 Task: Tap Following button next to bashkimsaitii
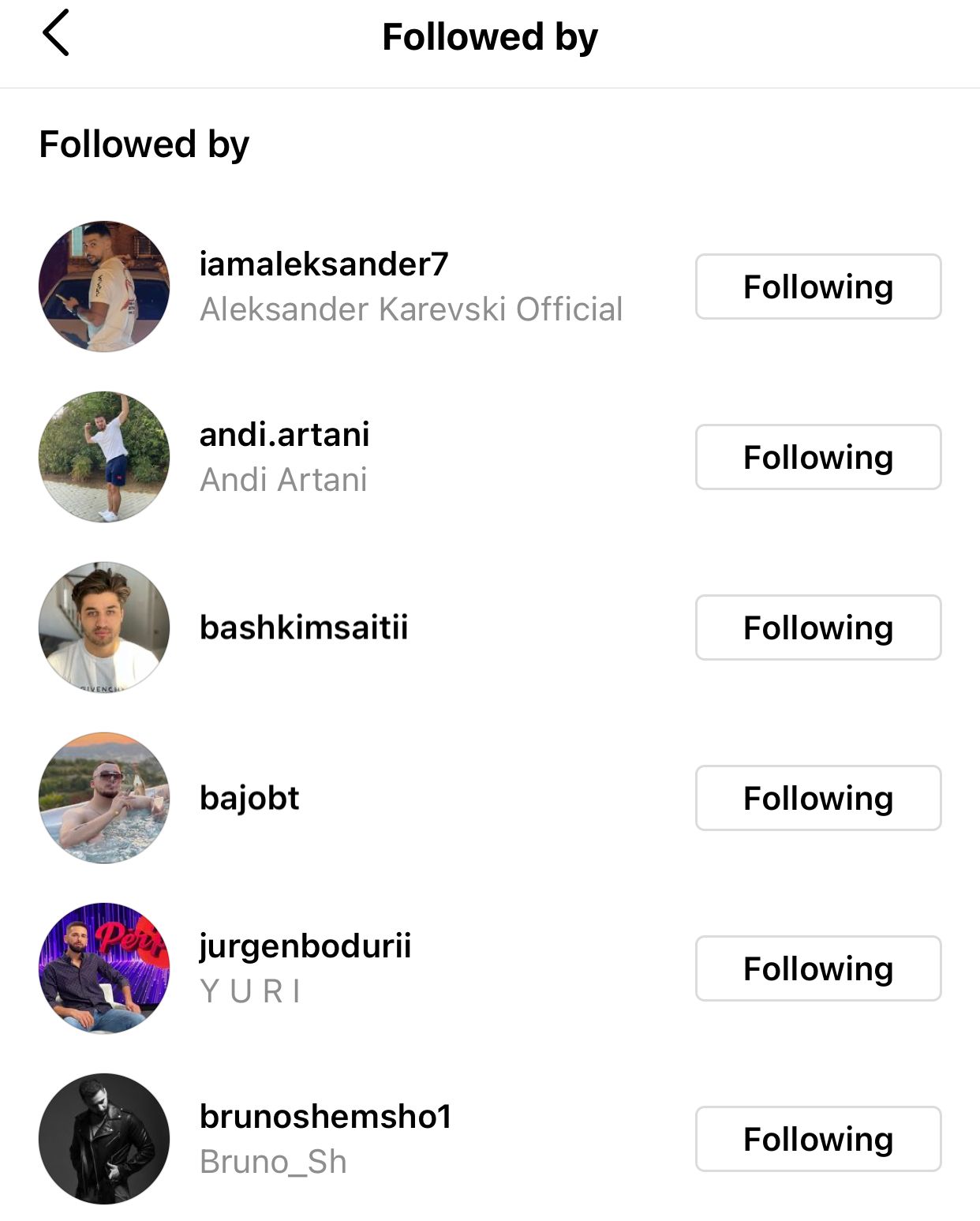pyautogui.click(x=817, y=627)
